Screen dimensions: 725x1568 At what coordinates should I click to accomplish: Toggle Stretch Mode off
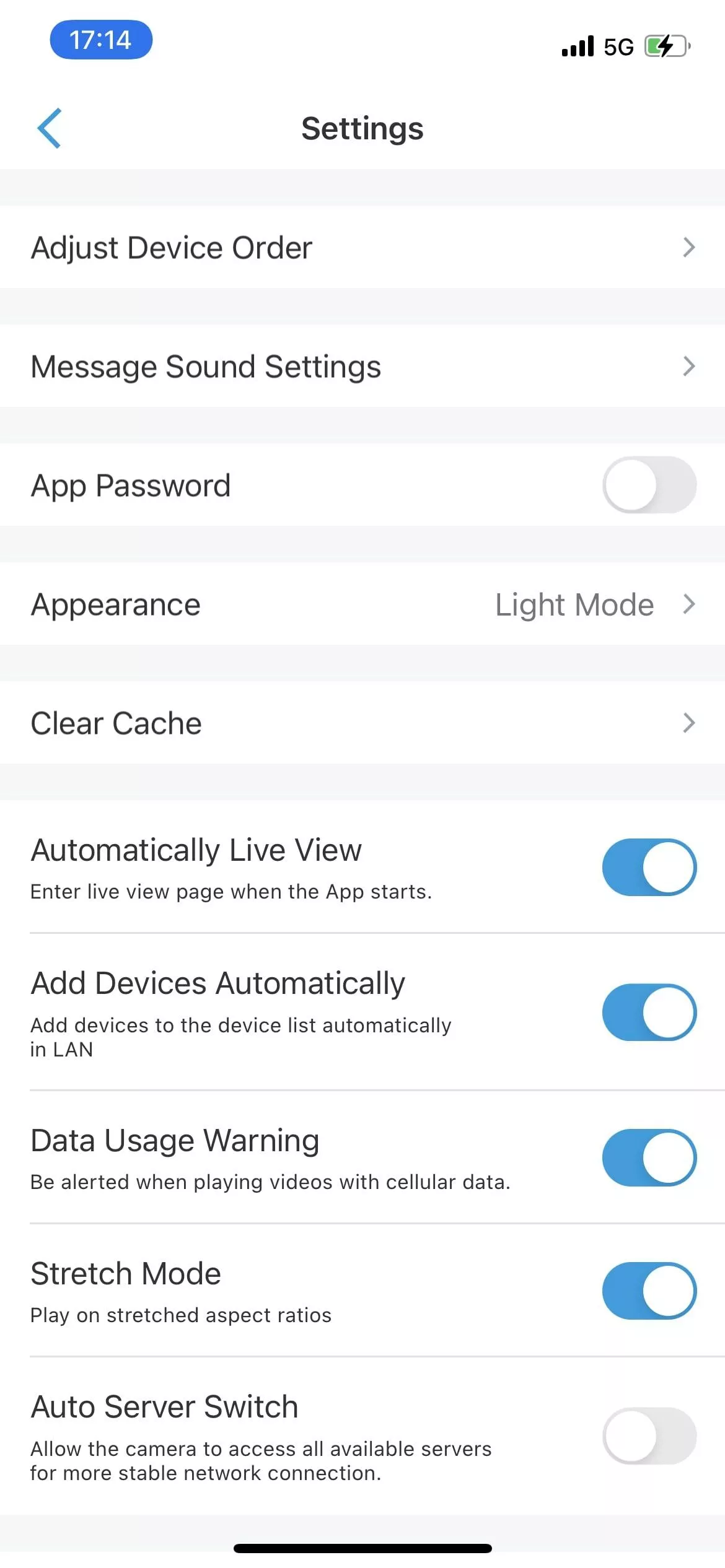649,1291
